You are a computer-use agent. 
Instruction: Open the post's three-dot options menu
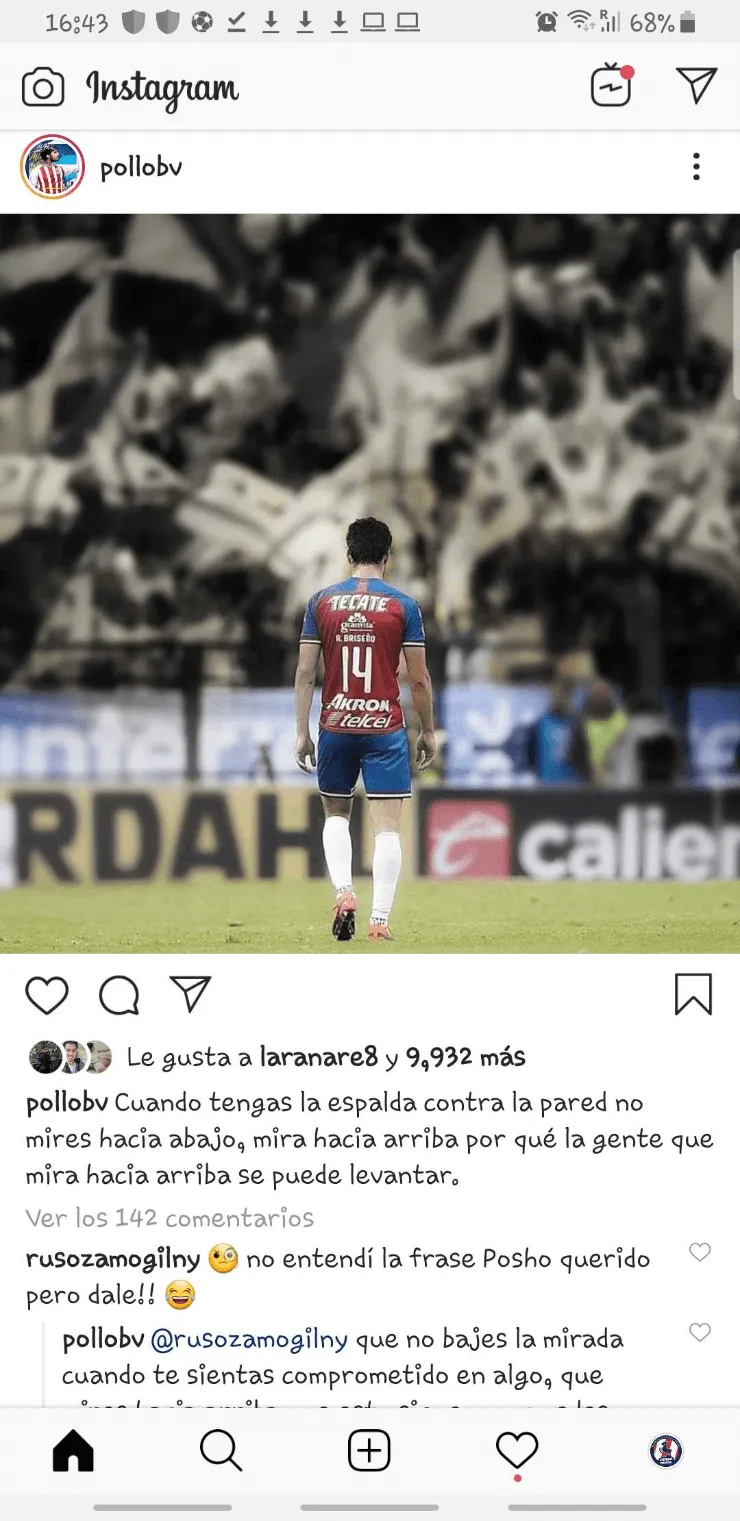coord(696,167)
